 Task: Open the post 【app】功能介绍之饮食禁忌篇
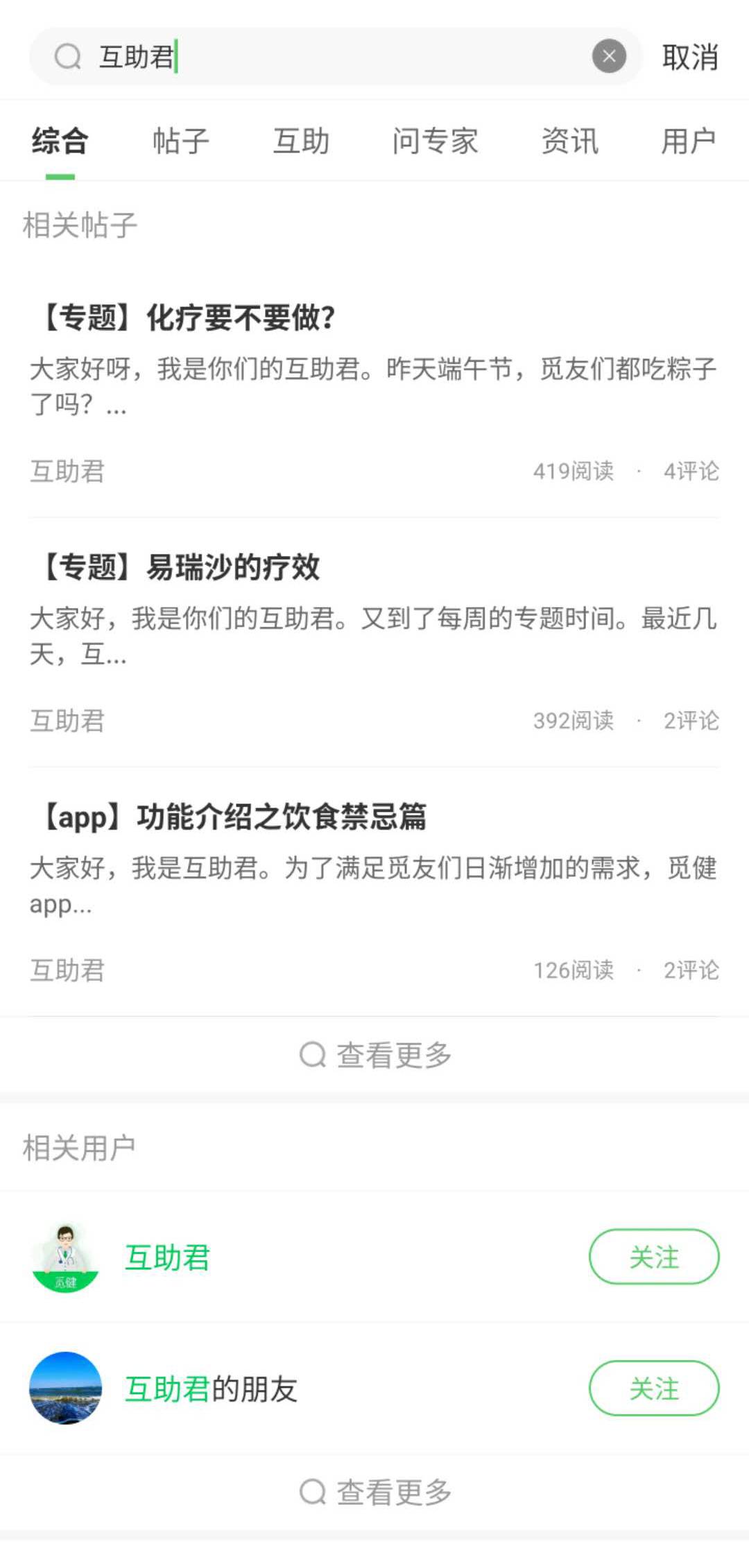pos(233,817)
